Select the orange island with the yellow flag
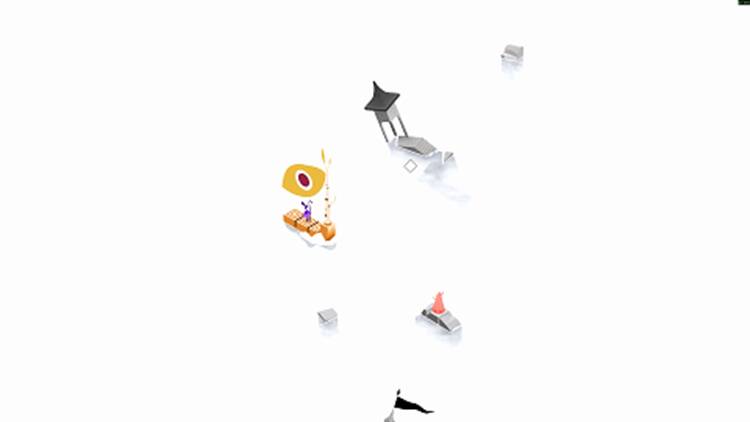The width and height of the screenshot is (750, 422). click(x=309, y=222)
